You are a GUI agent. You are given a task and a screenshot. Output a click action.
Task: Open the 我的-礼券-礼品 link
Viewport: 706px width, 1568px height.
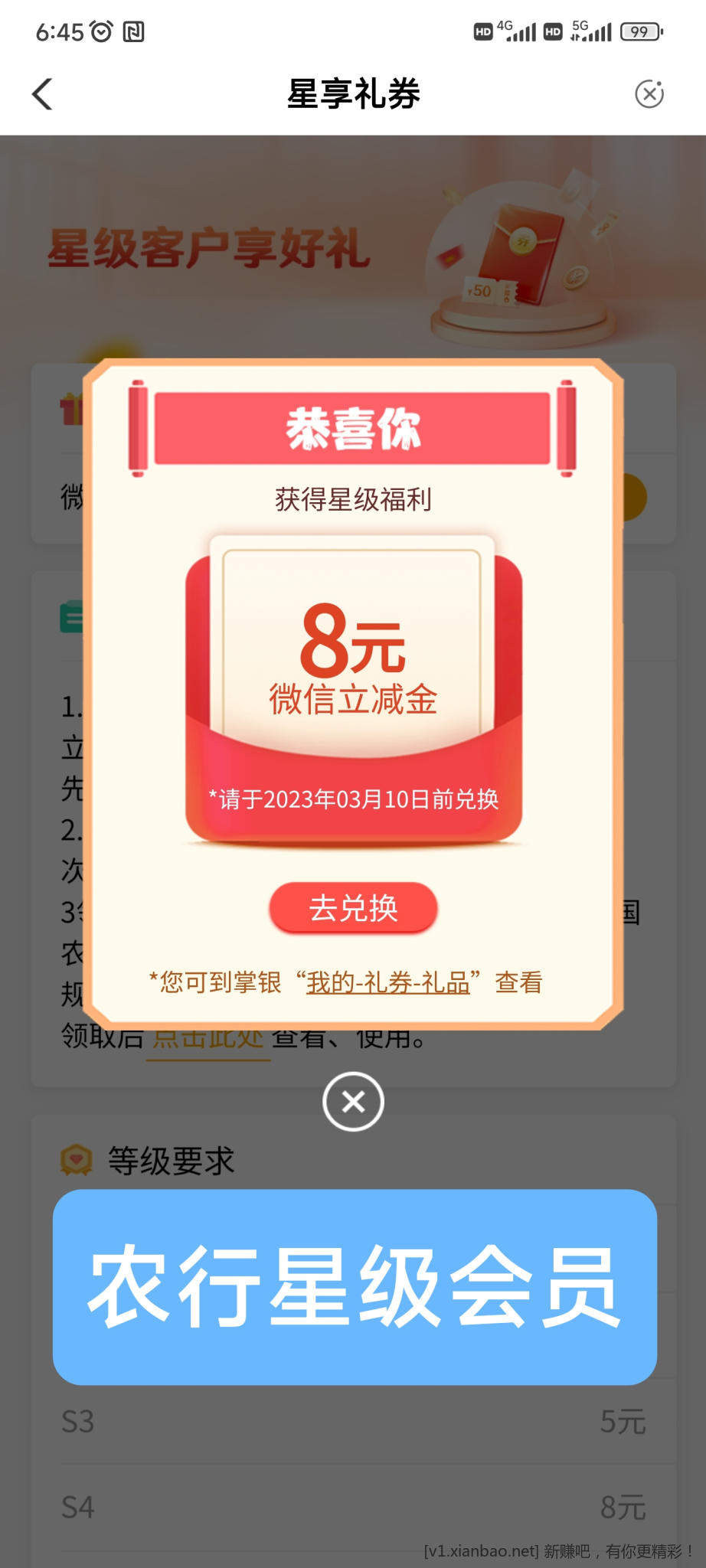(x=388, y=982)
